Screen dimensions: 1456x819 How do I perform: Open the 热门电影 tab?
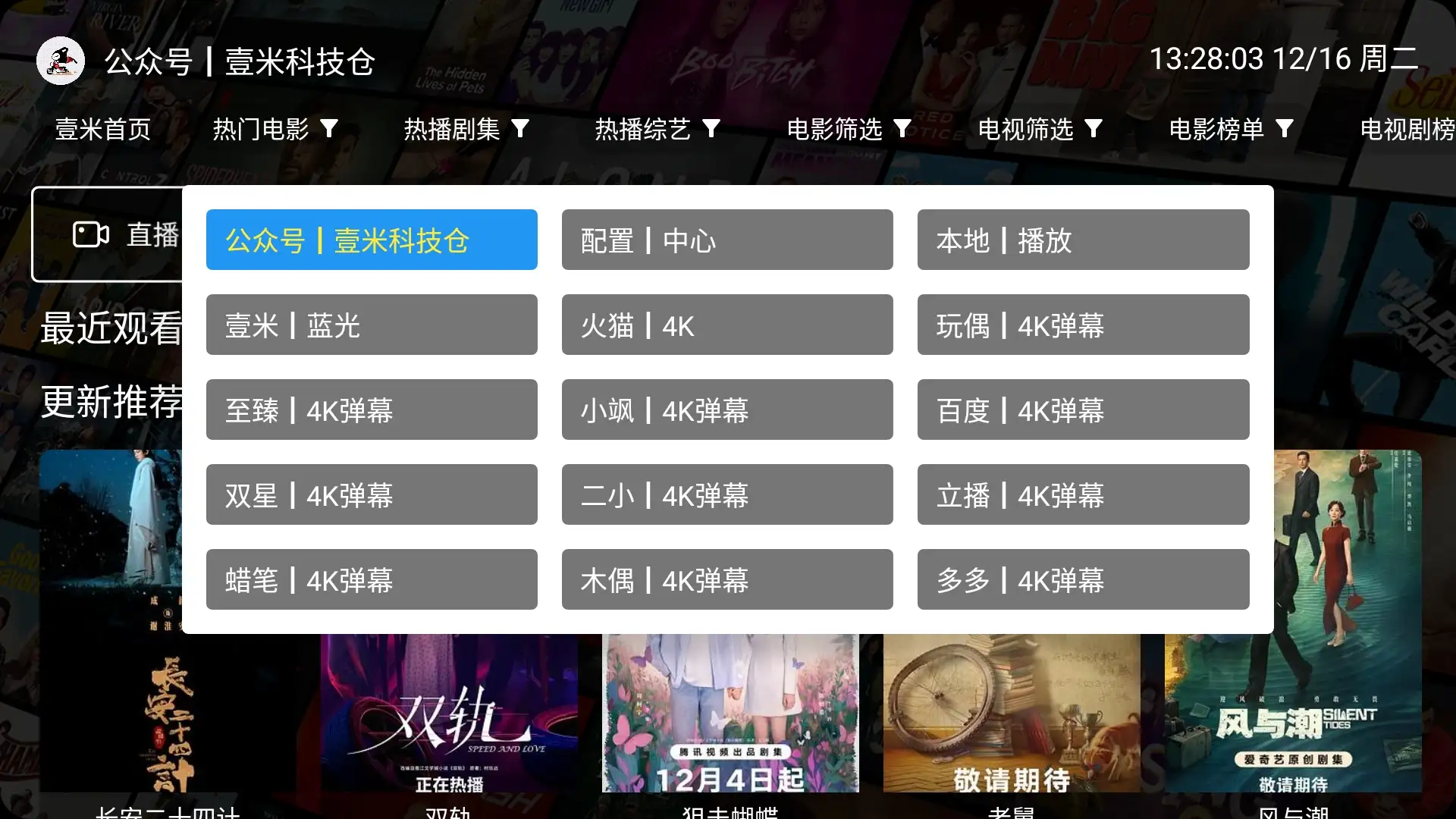(275, 129)
